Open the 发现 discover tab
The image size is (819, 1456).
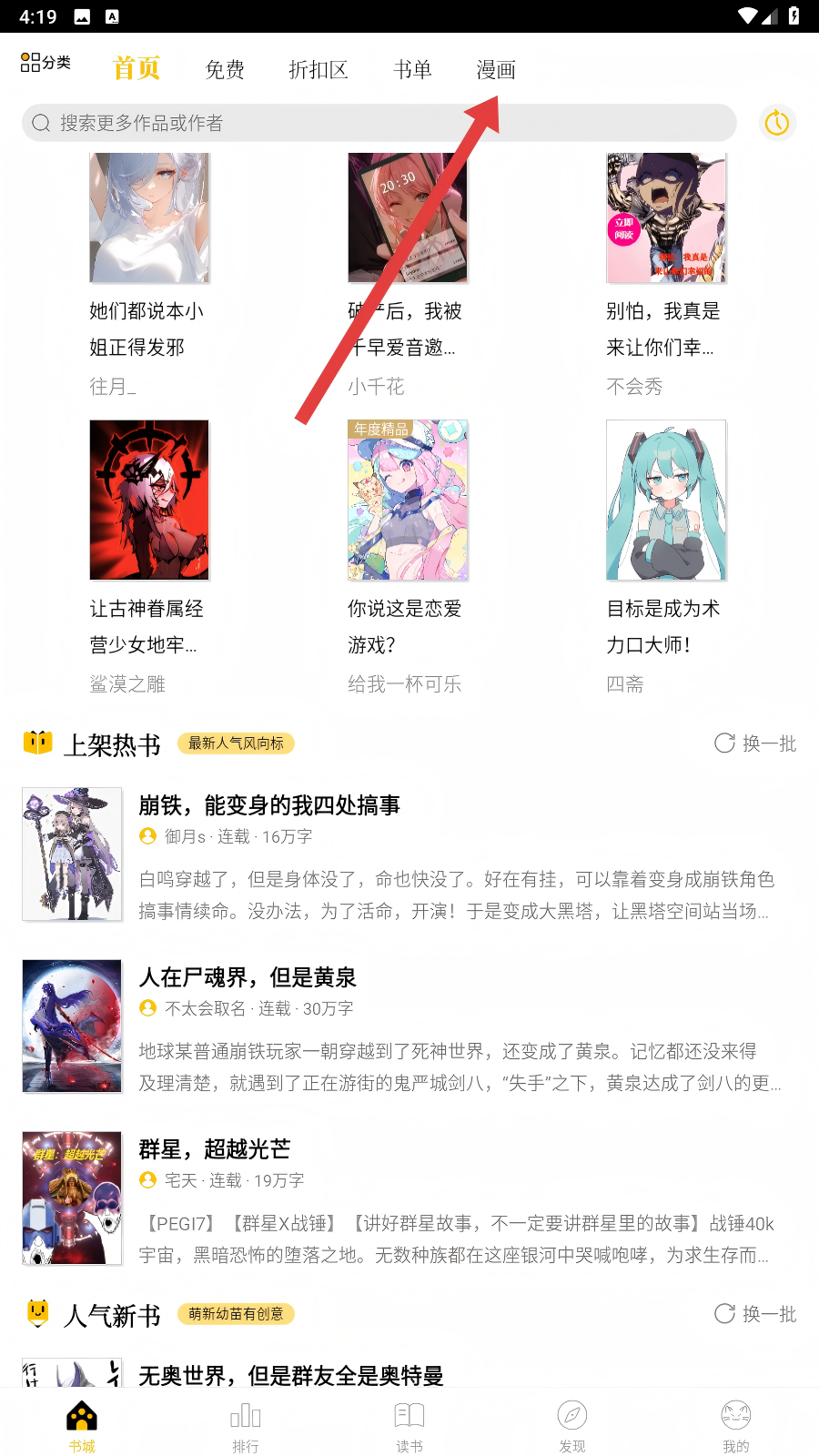coord(572,1425)
